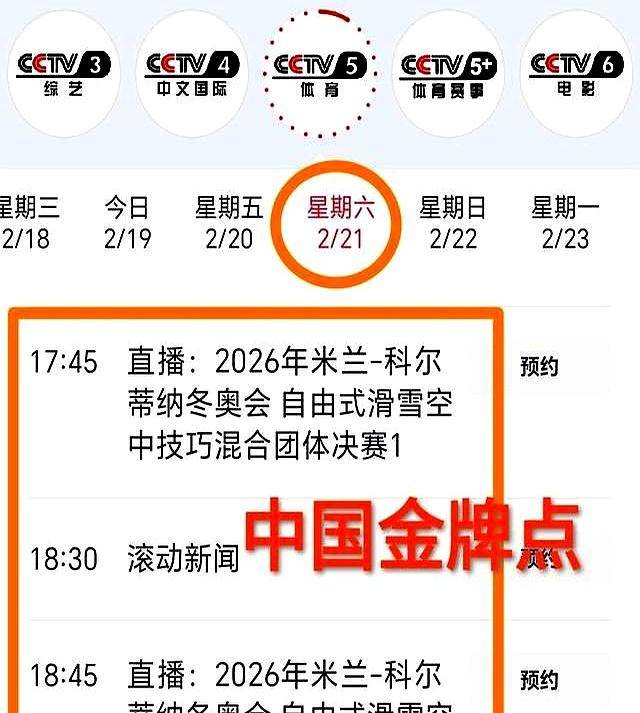Select the CCTV5 体育 channel
Image resolution: width=640 pixels, height=713 pixels.
pos(320,73)
